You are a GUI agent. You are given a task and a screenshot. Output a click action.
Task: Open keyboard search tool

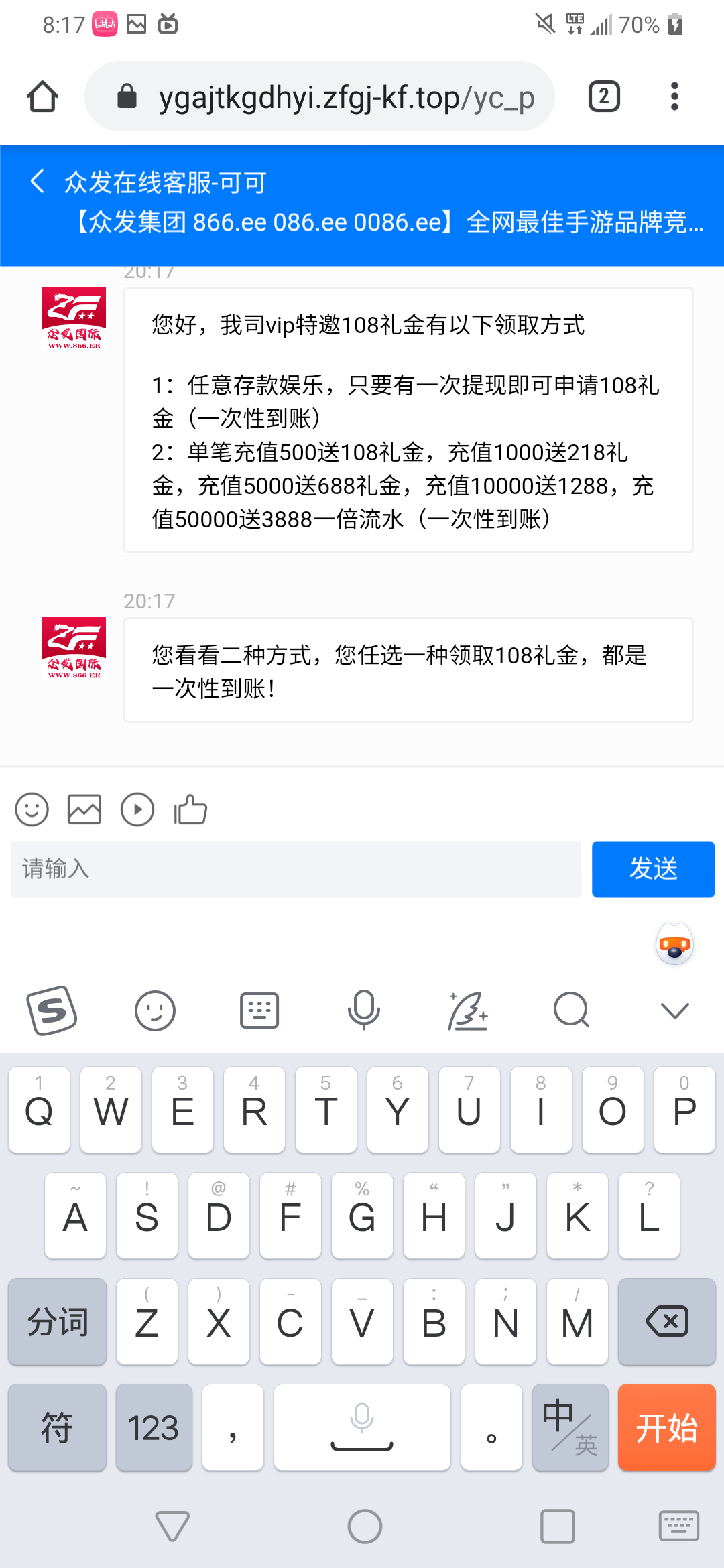tap(571, 1010)
